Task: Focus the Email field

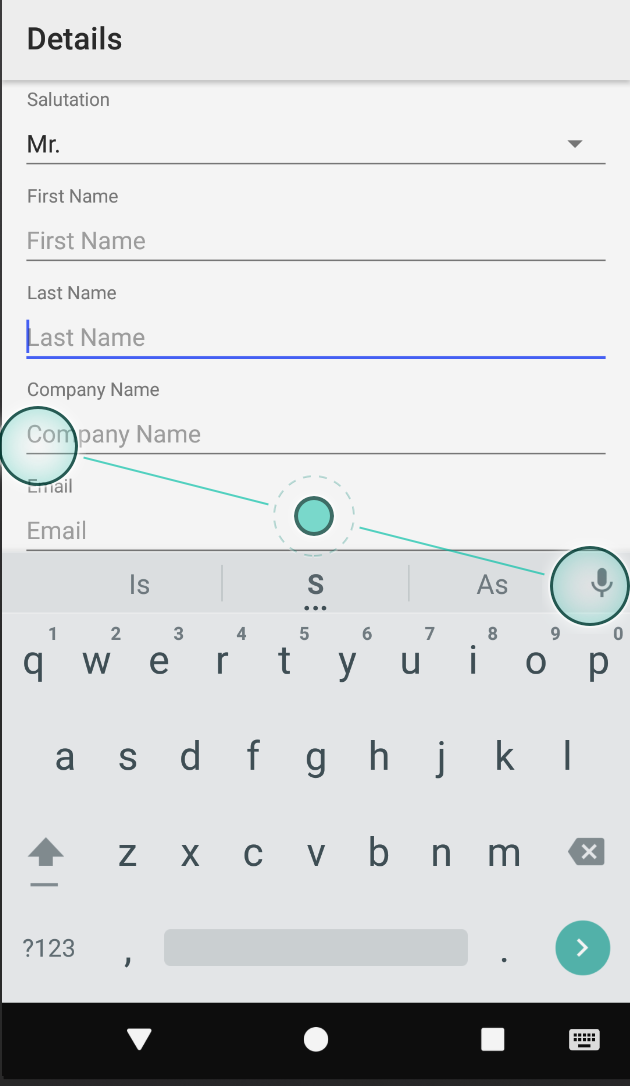Action: click(x=315, y=530)
